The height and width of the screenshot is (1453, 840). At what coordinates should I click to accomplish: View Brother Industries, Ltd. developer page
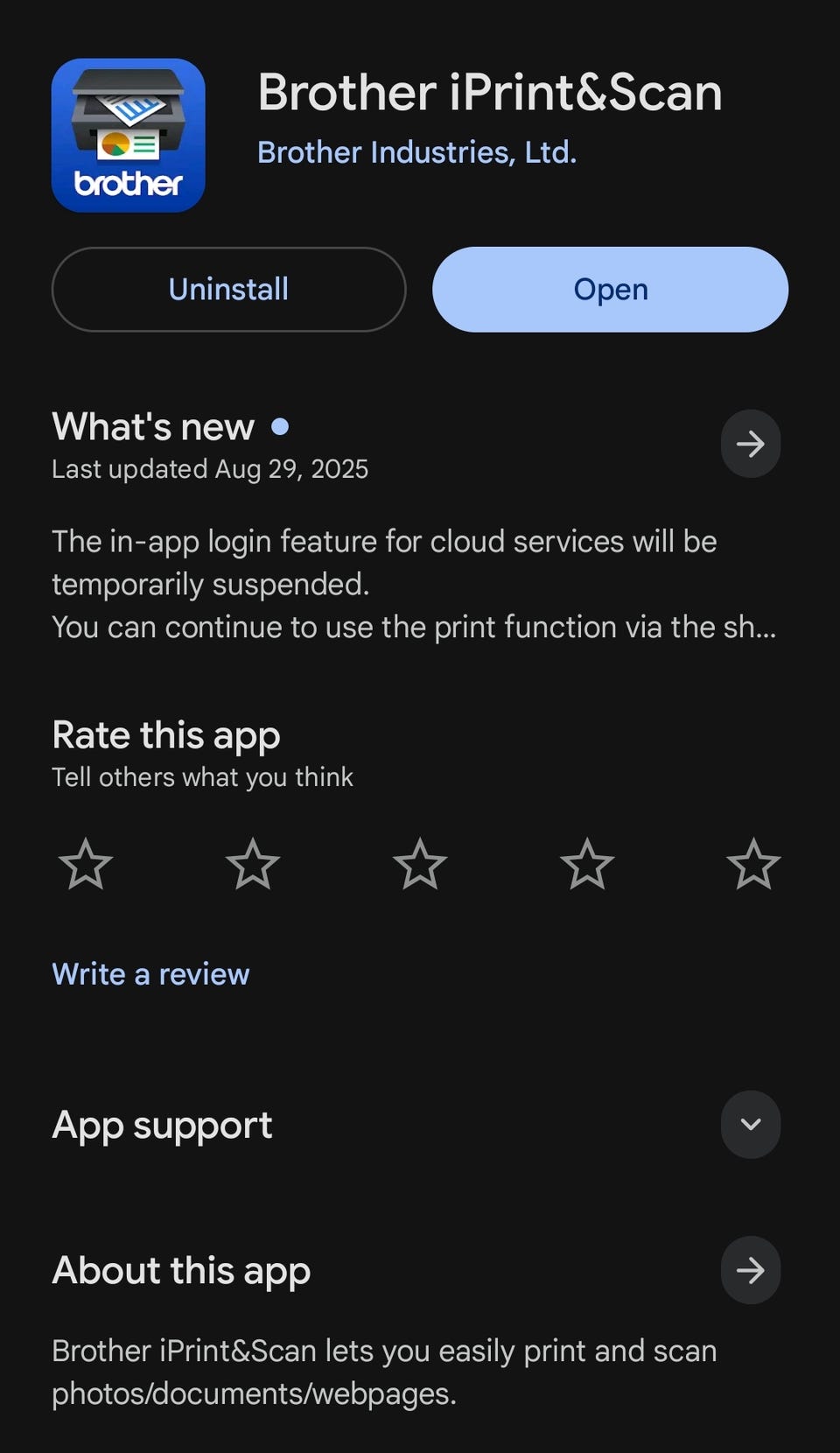(416, 152)
